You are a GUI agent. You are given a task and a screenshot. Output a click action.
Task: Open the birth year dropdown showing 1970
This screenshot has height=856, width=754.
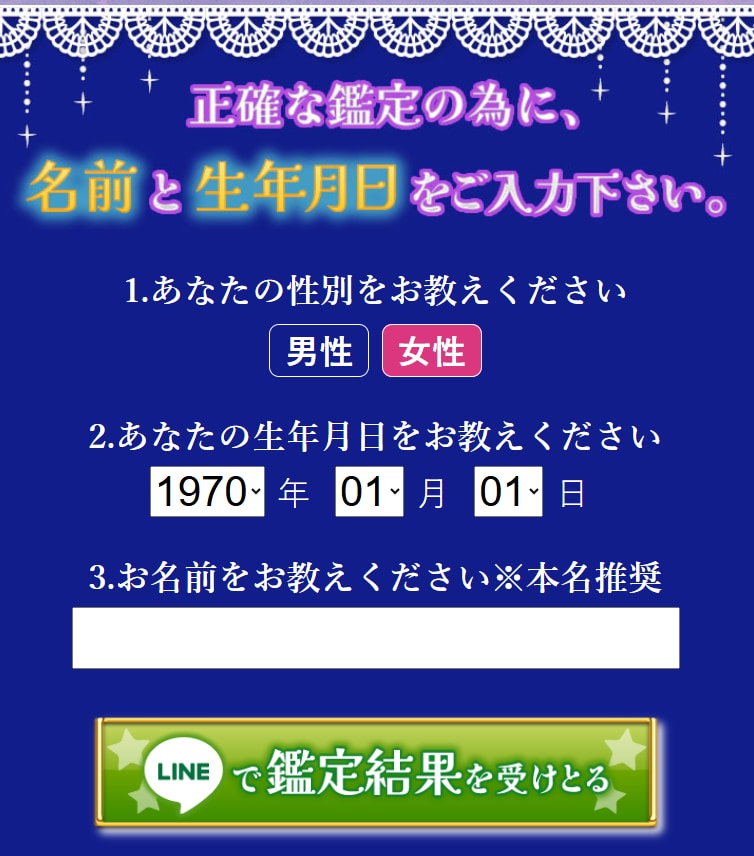pyautogui.click(x=207, y=492)
